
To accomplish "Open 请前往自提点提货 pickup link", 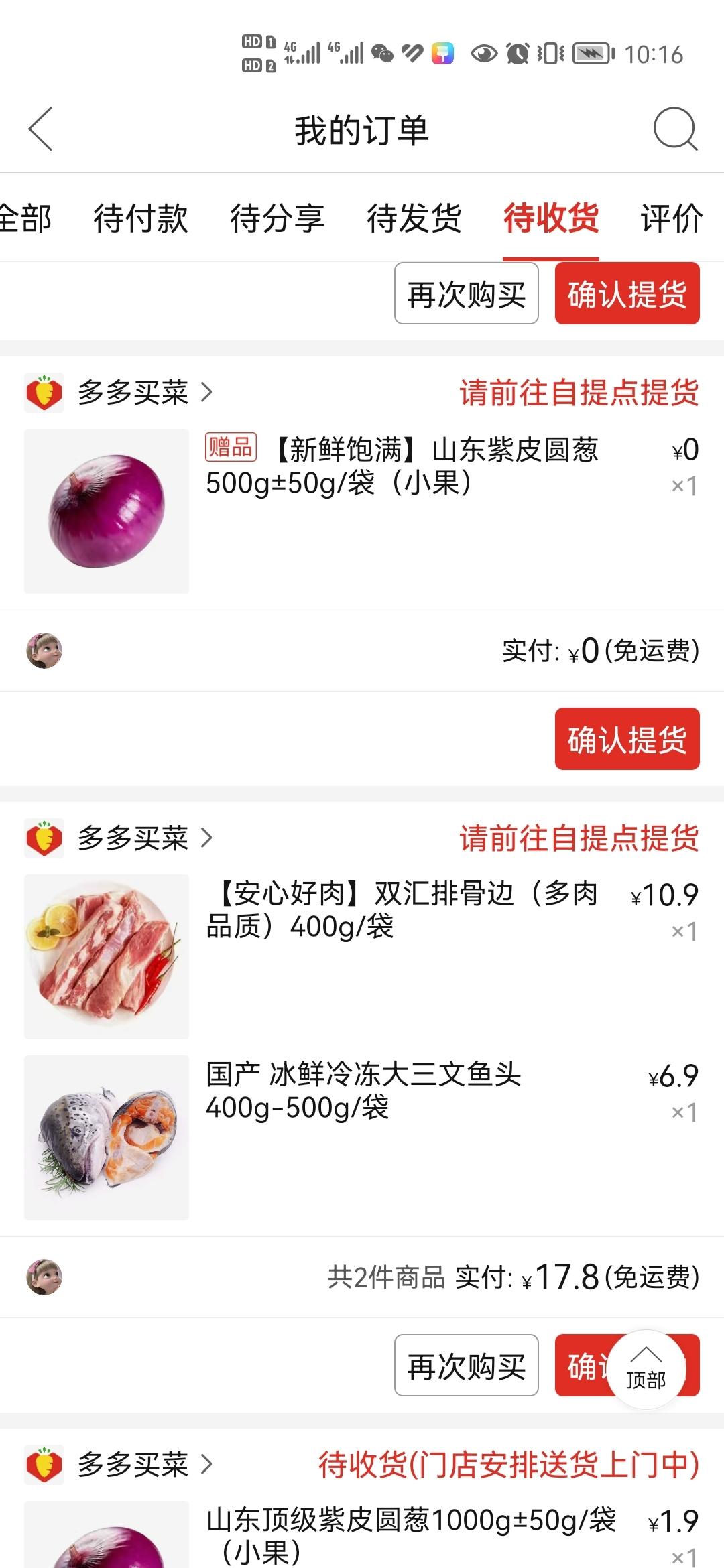I will (x=578, y=391).
